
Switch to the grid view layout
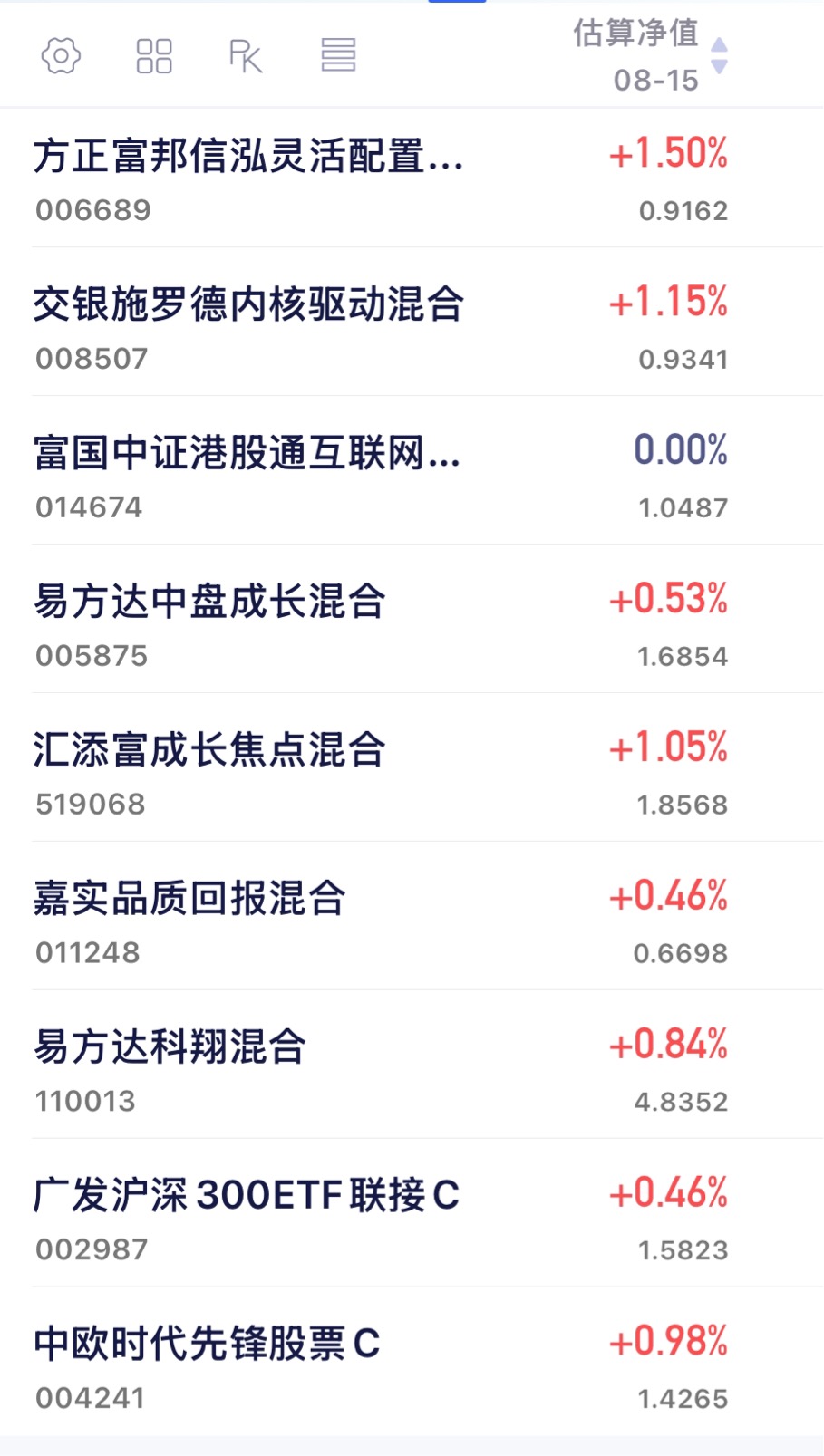tap(154, 56)
